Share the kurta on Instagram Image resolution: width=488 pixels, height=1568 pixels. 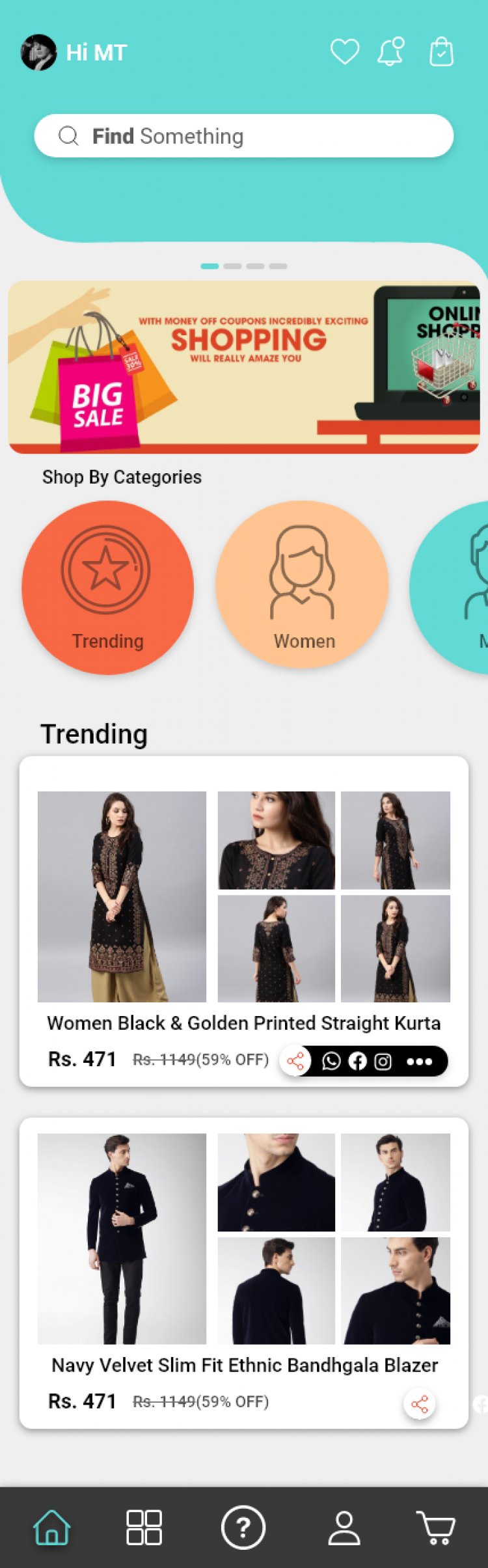click(383, 1062)
